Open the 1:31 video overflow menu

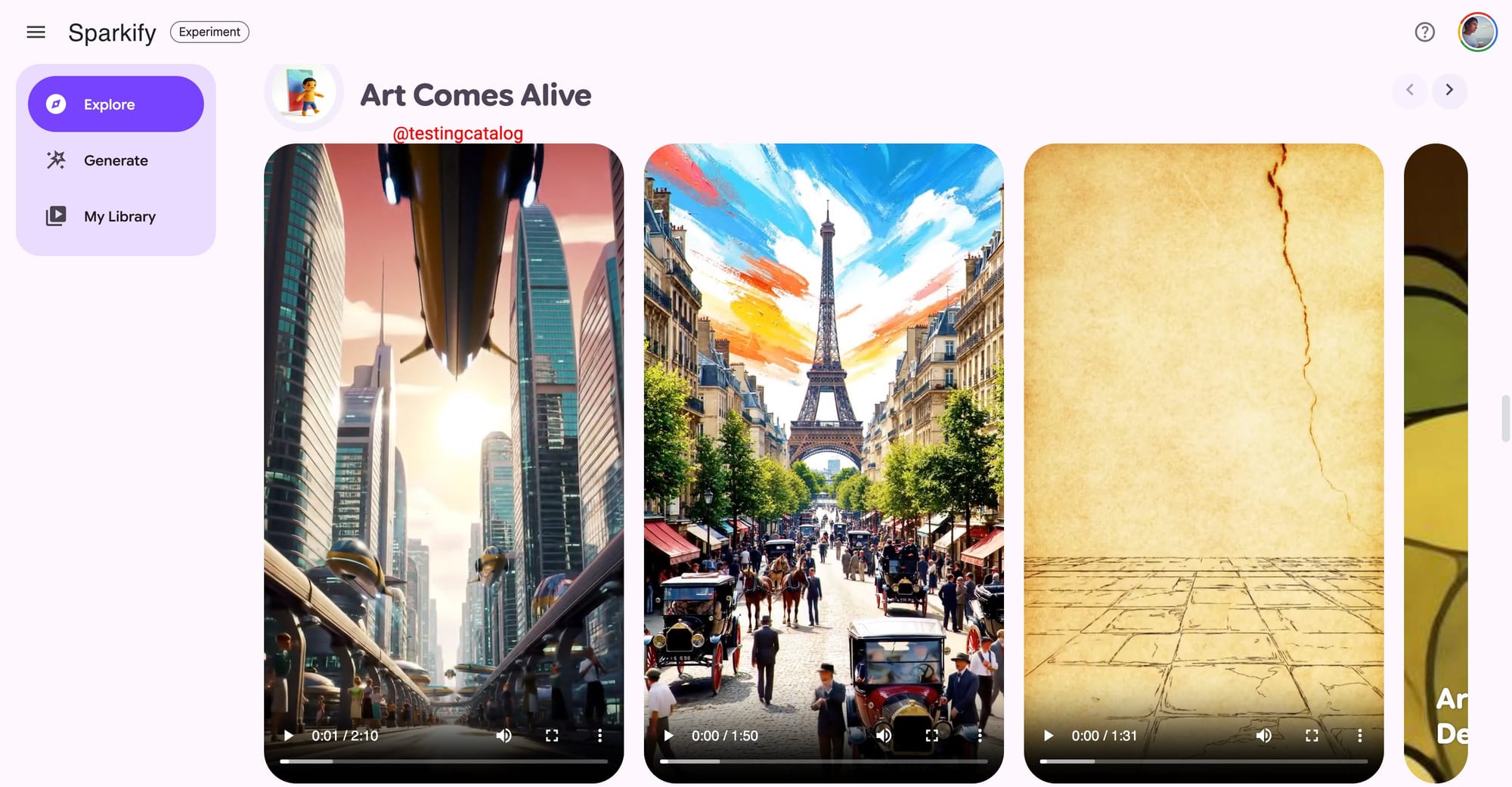click(1359, 736)
